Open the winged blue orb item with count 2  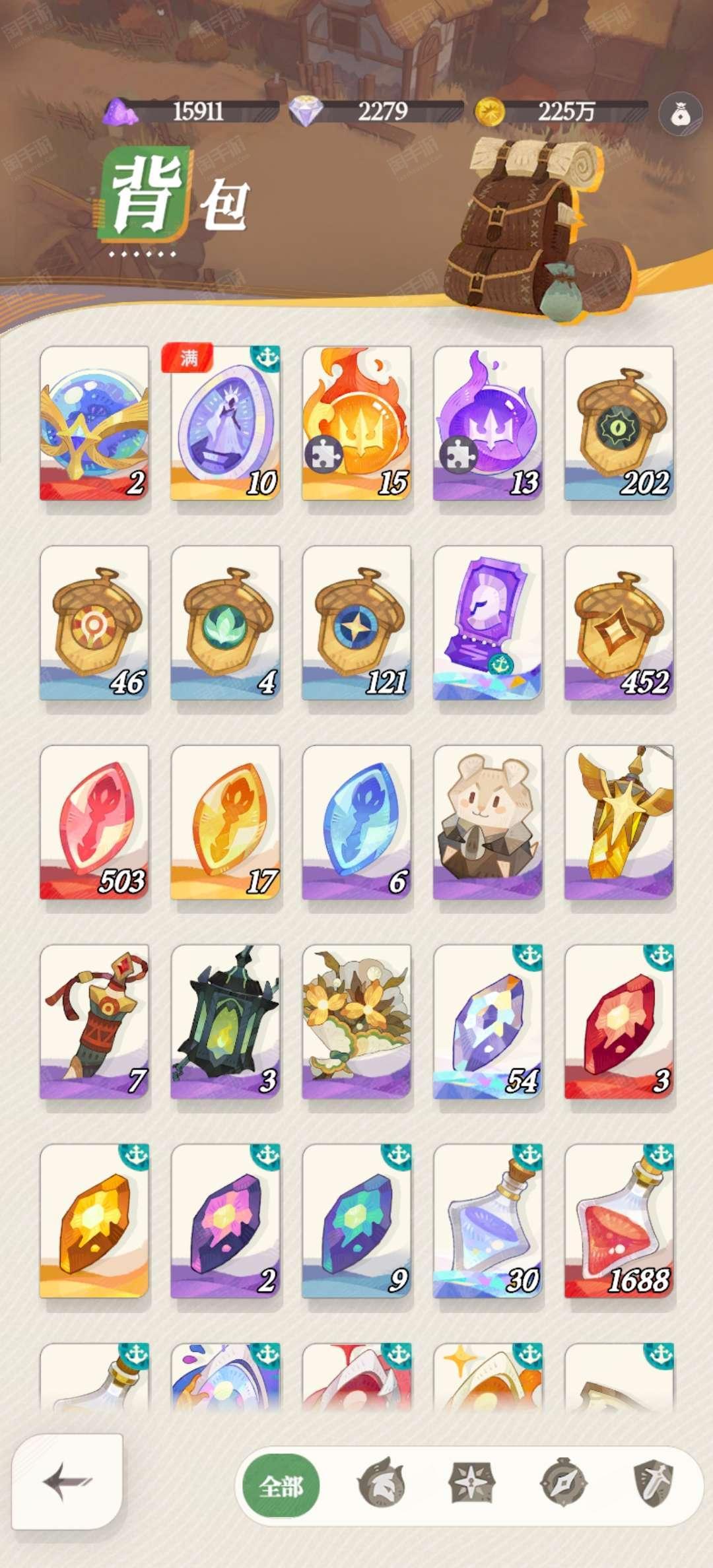click(x=94, y=423)
